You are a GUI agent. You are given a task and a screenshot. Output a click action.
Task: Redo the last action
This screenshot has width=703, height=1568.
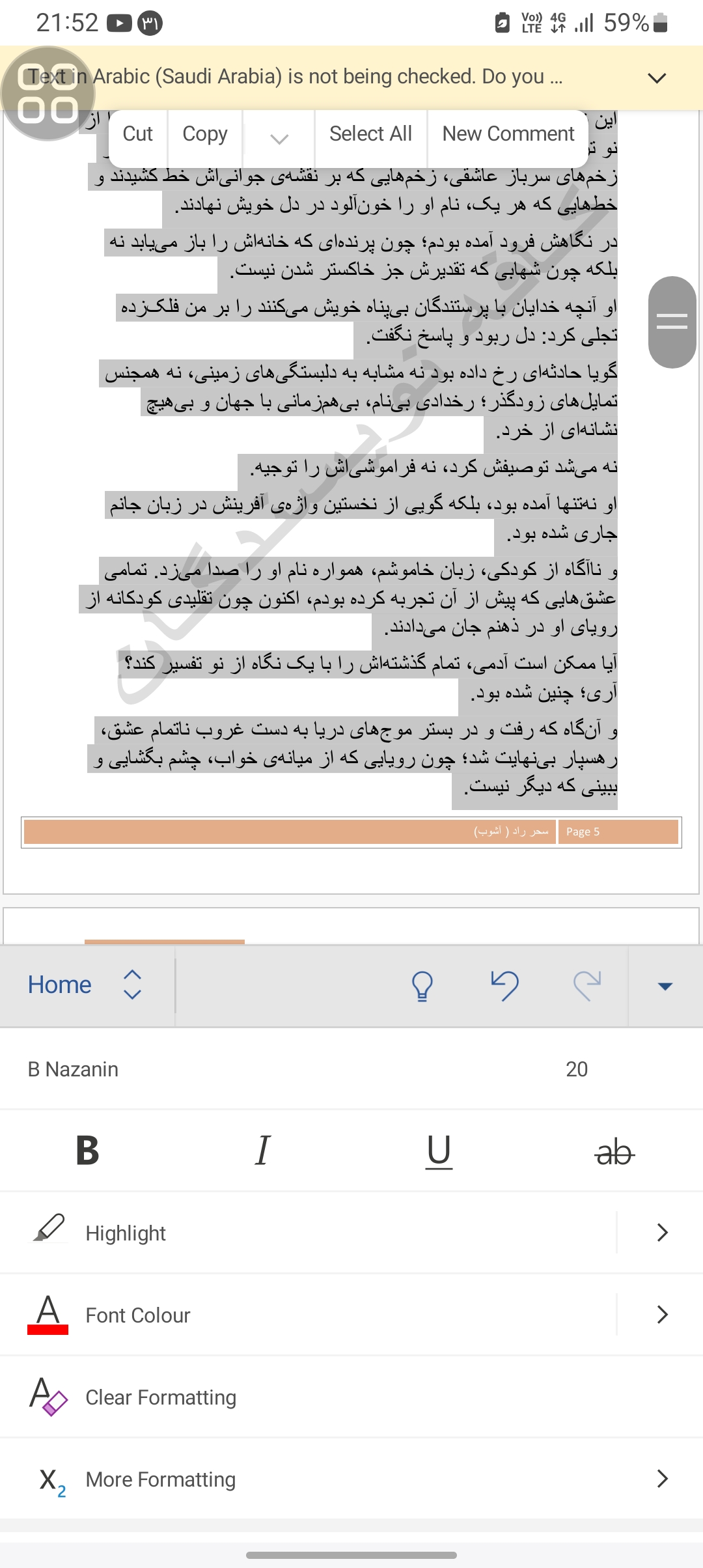(x=586, y=985)
